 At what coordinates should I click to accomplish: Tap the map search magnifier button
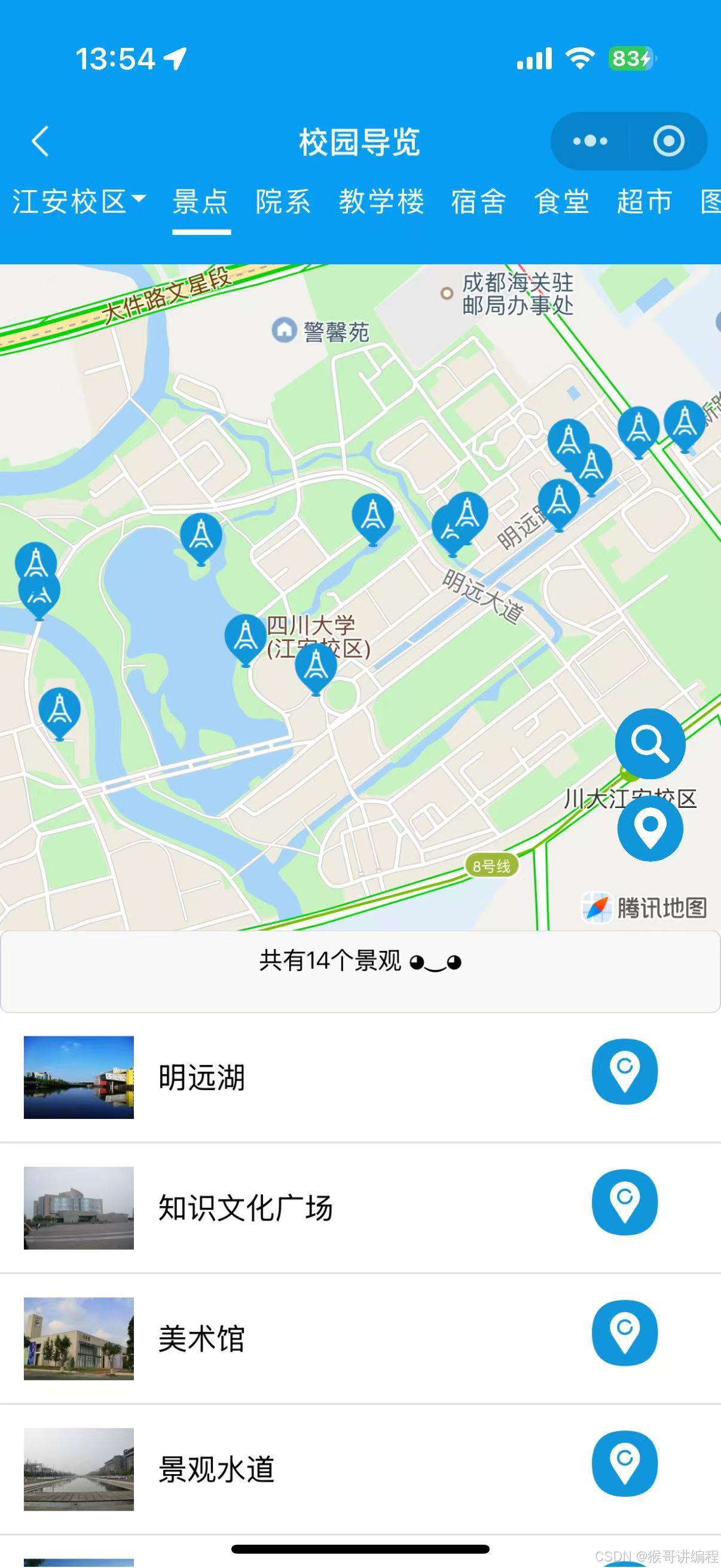[650, 743]
